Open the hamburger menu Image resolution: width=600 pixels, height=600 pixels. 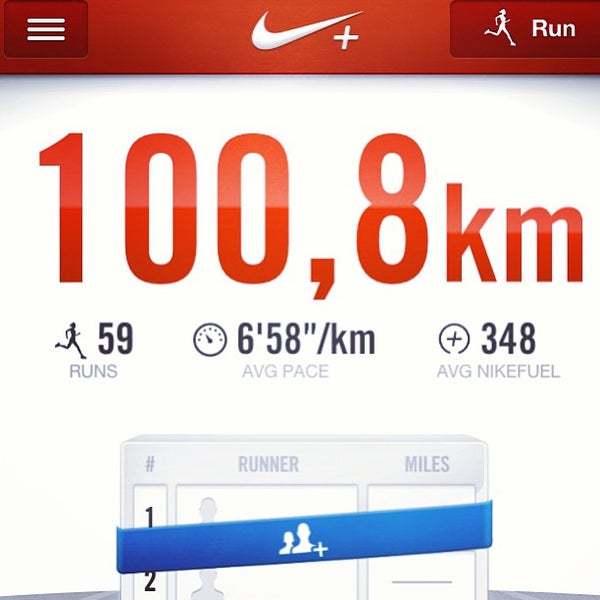click(x=45, y=29)
